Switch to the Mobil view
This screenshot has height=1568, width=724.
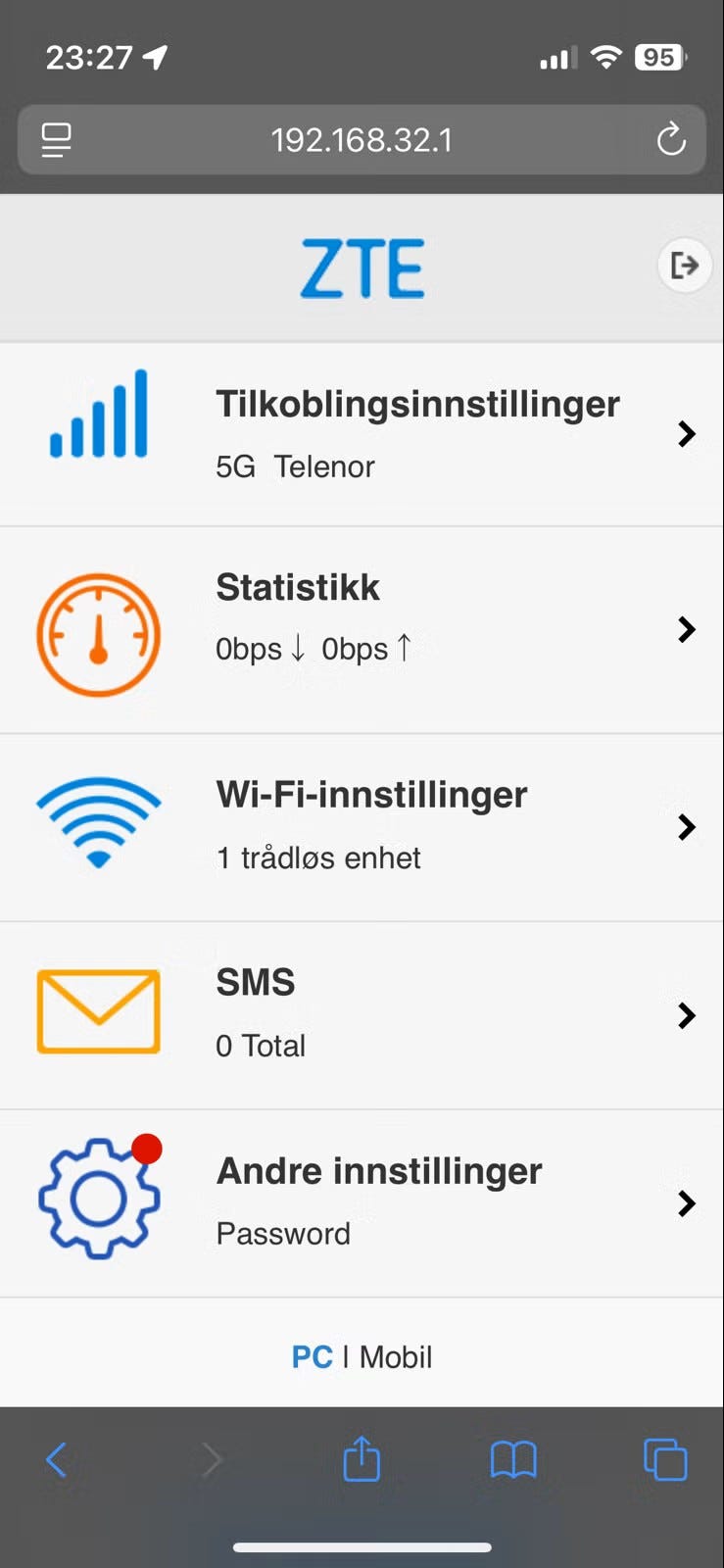(396, 1356)
